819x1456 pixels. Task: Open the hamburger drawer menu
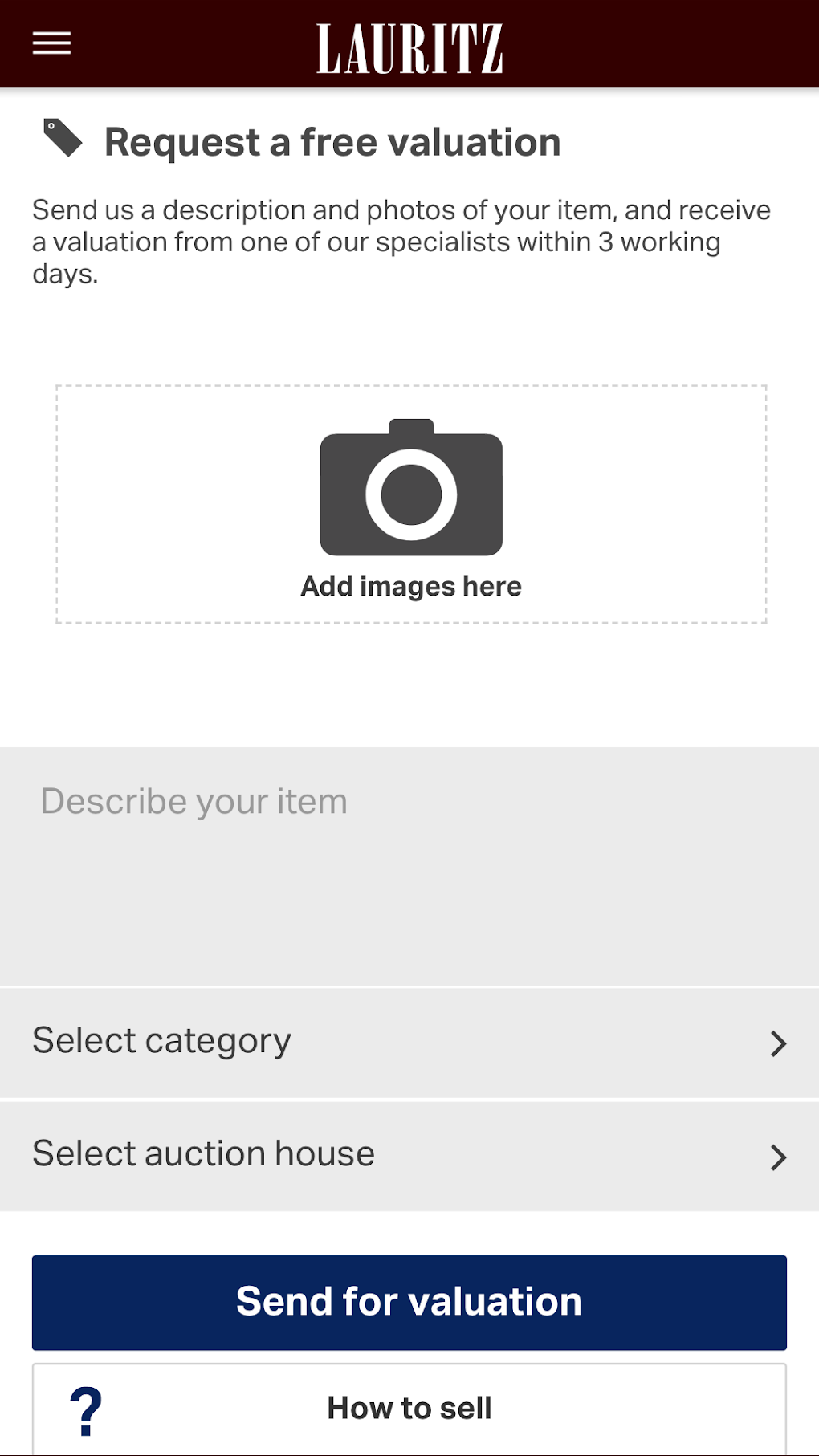[x=51, y=43]
